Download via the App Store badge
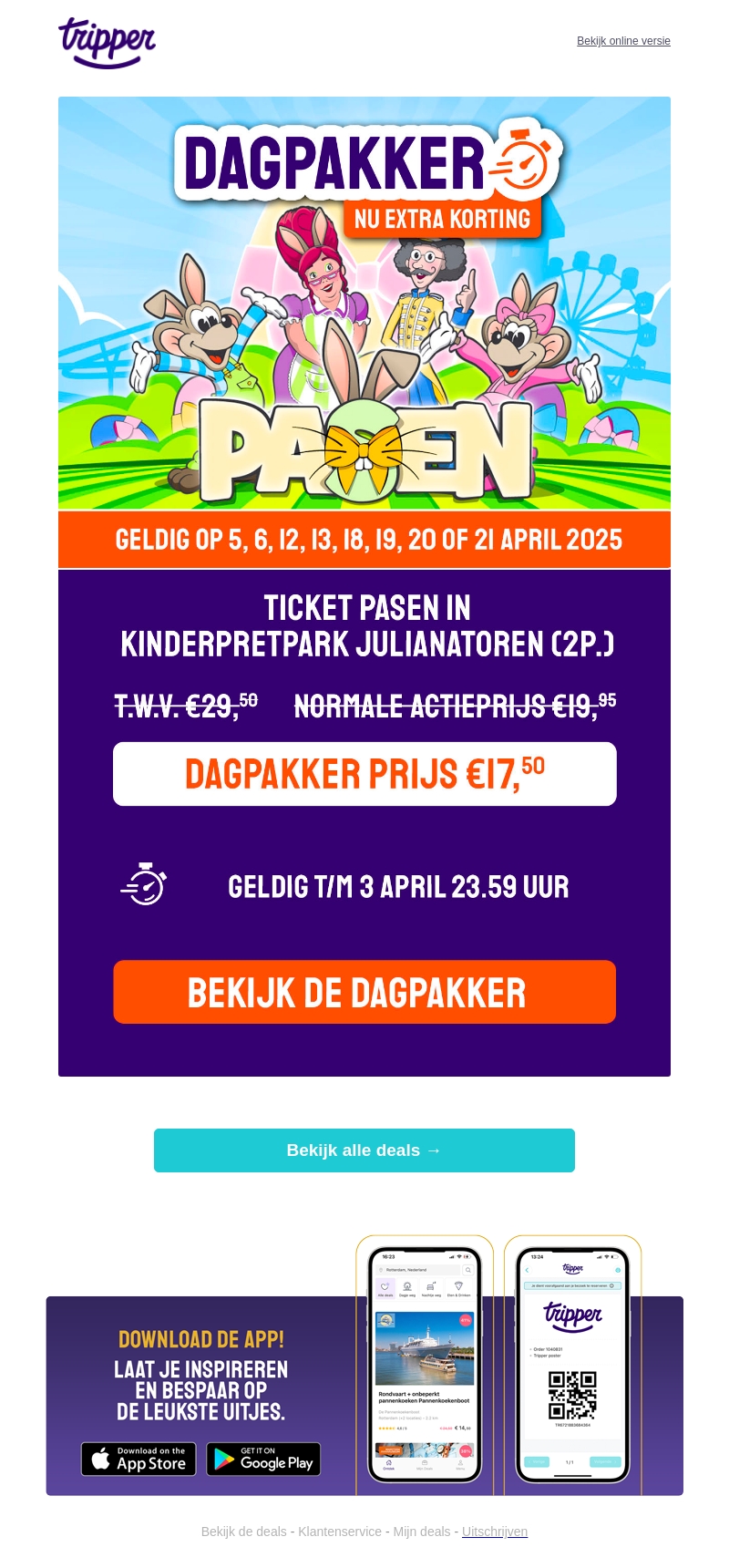This screenshot has height=1568, width=729. [x=139, y=1459]
